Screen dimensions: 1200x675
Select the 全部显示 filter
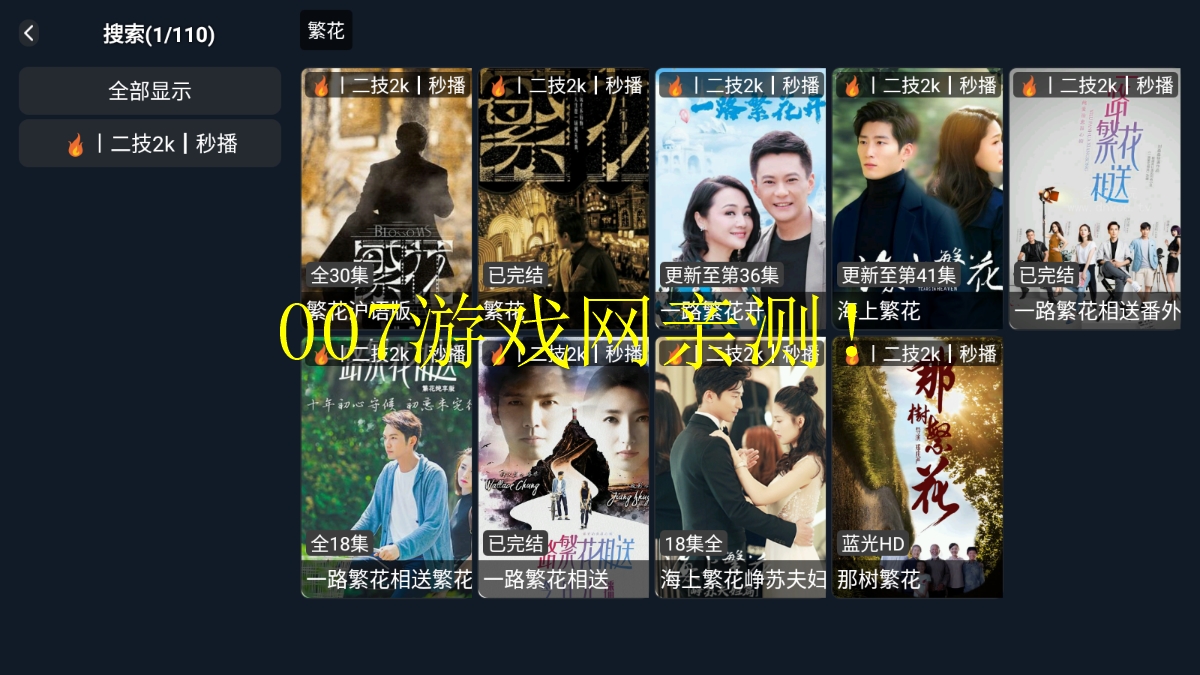[150, 91]
